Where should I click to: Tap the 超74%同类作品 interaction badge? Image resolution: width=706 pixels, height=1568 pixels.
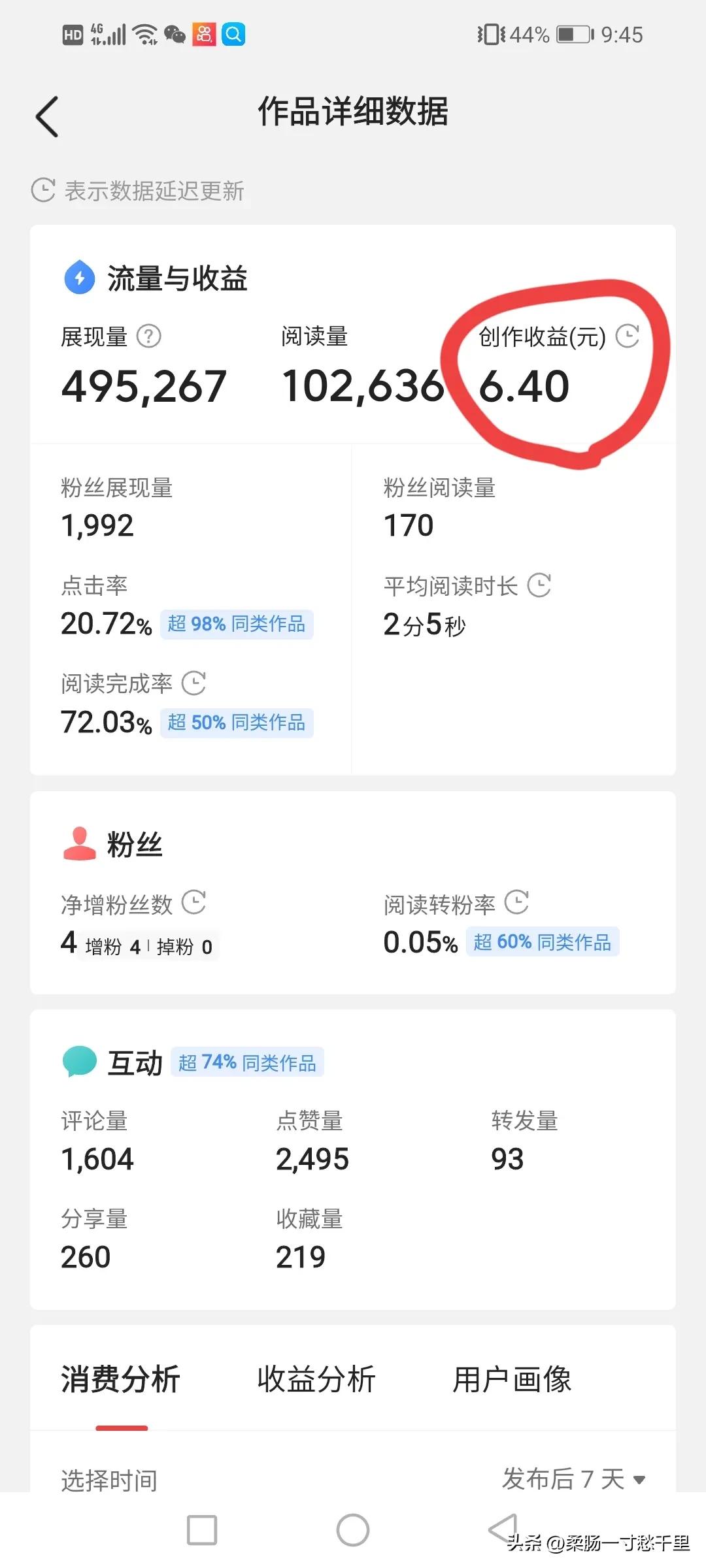[248, 1061]
